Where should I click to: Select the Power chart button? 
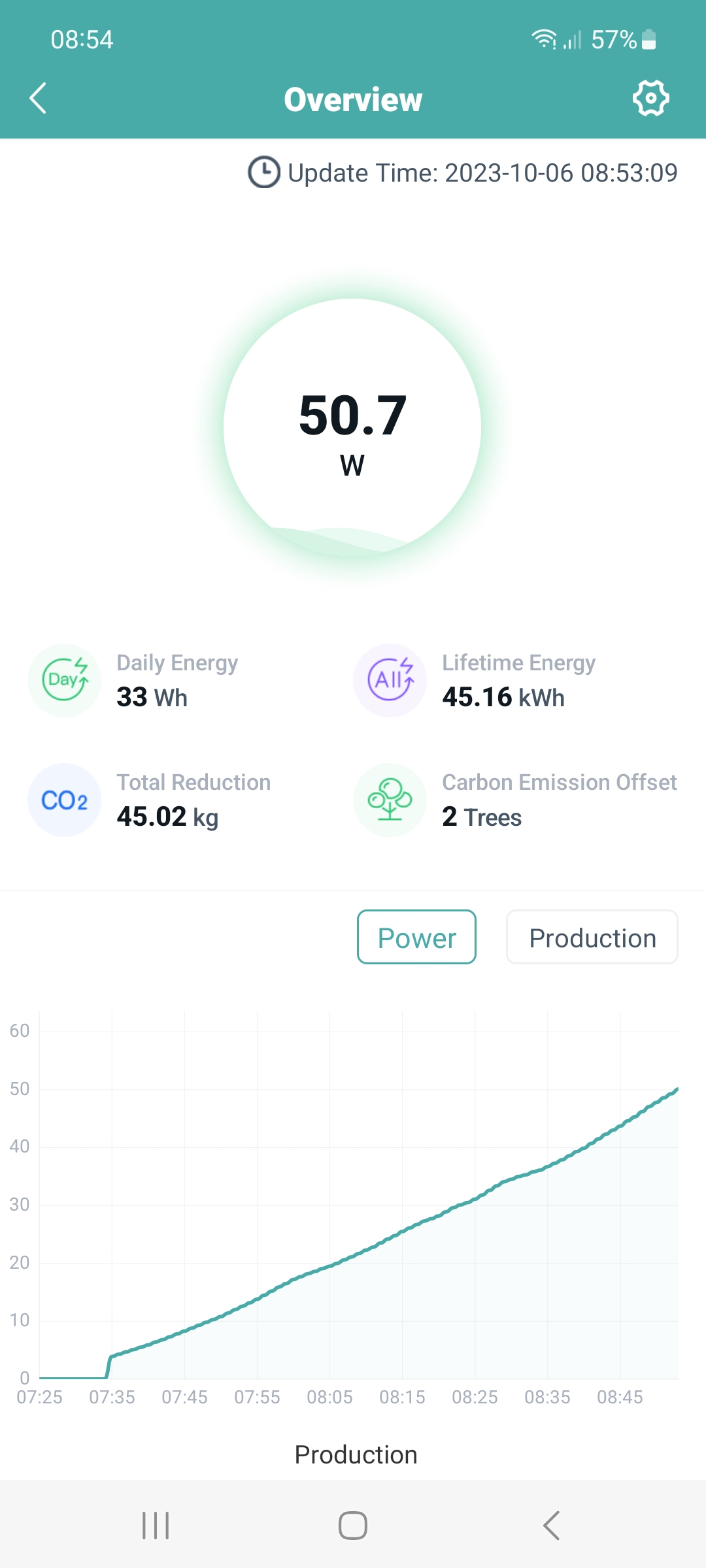pos(416,937)
